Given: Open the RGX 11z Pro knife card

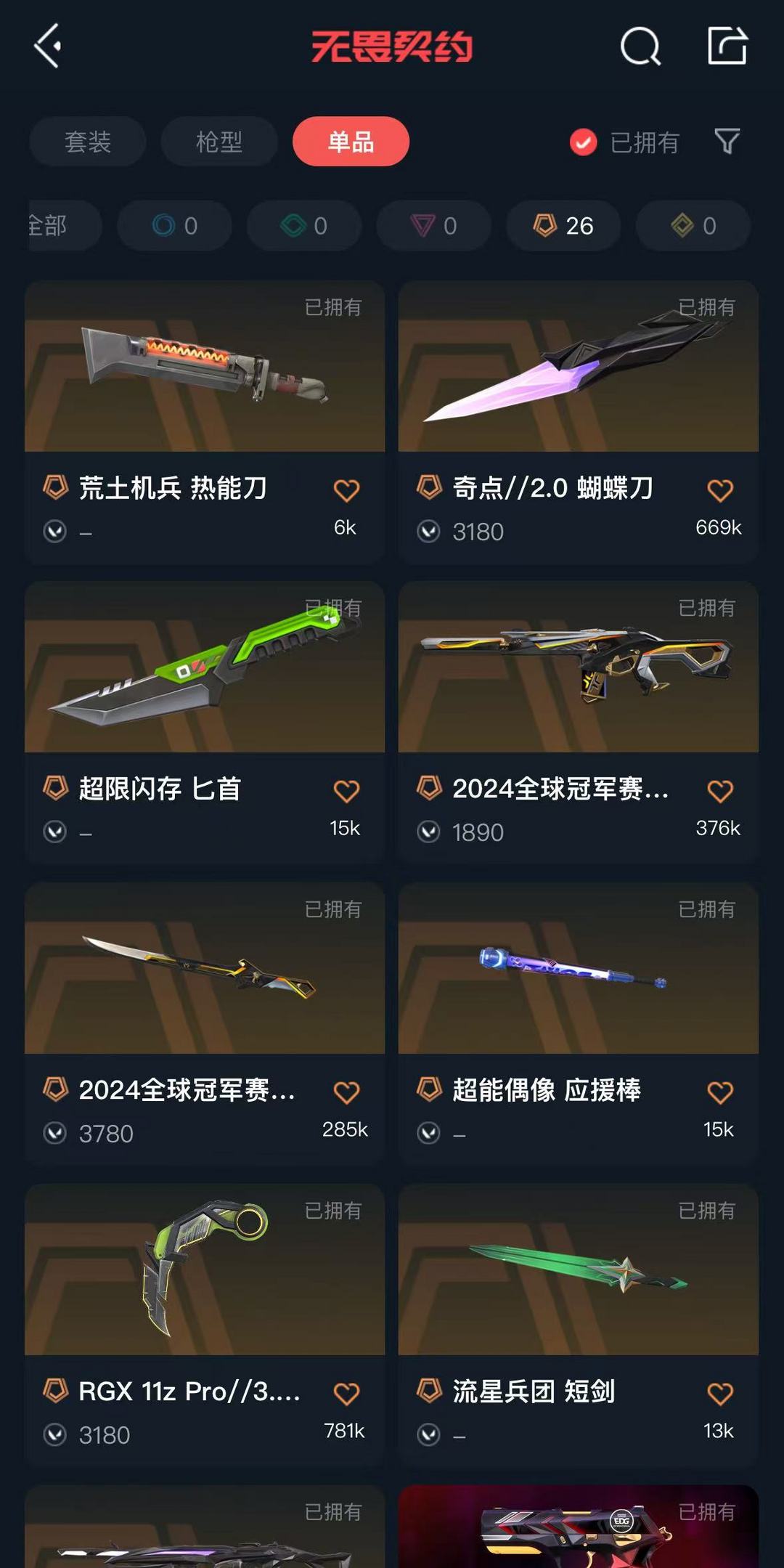Looking at the screenshot, I should (205, 1325).
